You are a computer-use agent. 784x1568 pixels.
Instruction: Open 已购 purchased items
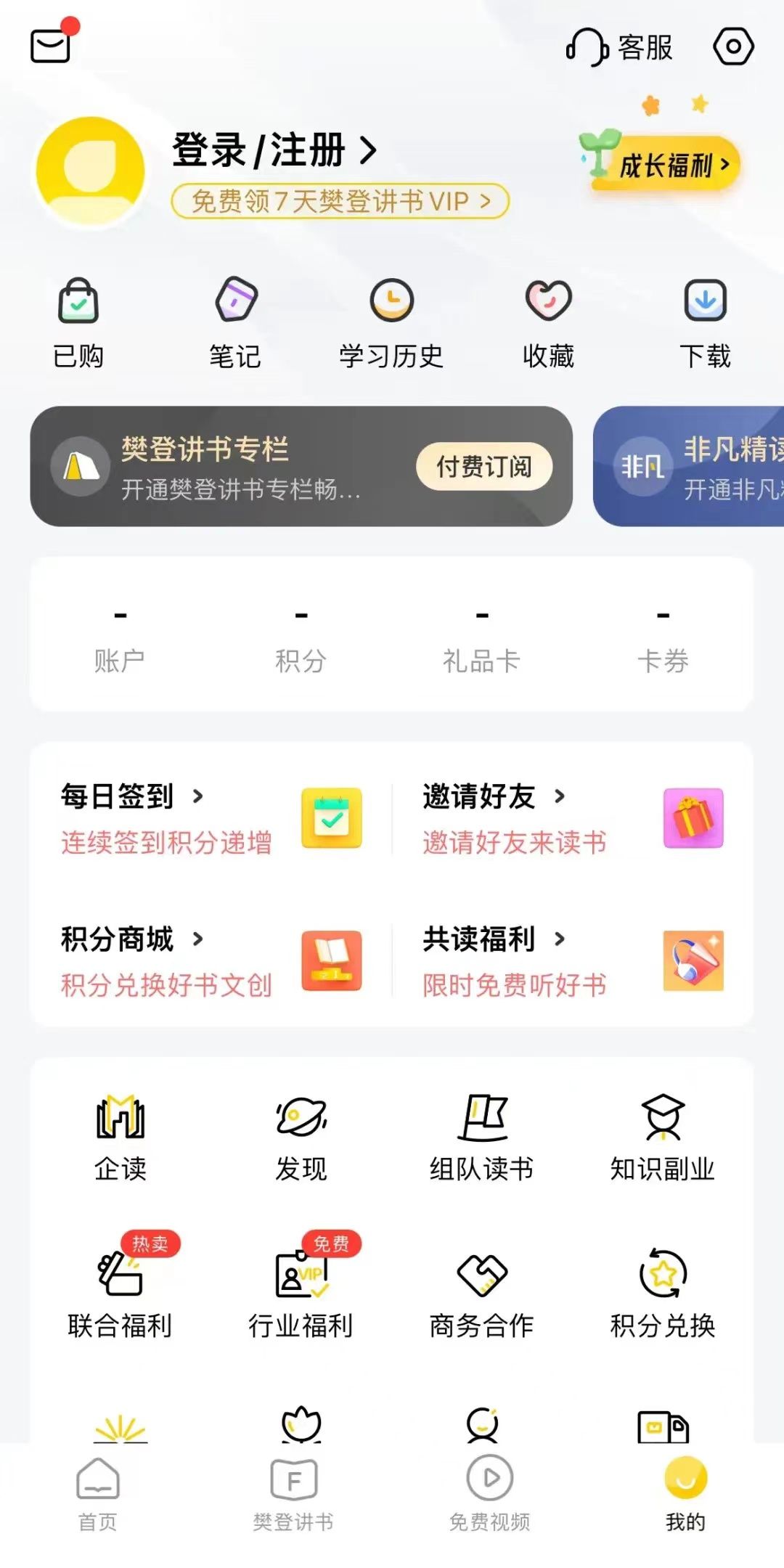(78, 323)
